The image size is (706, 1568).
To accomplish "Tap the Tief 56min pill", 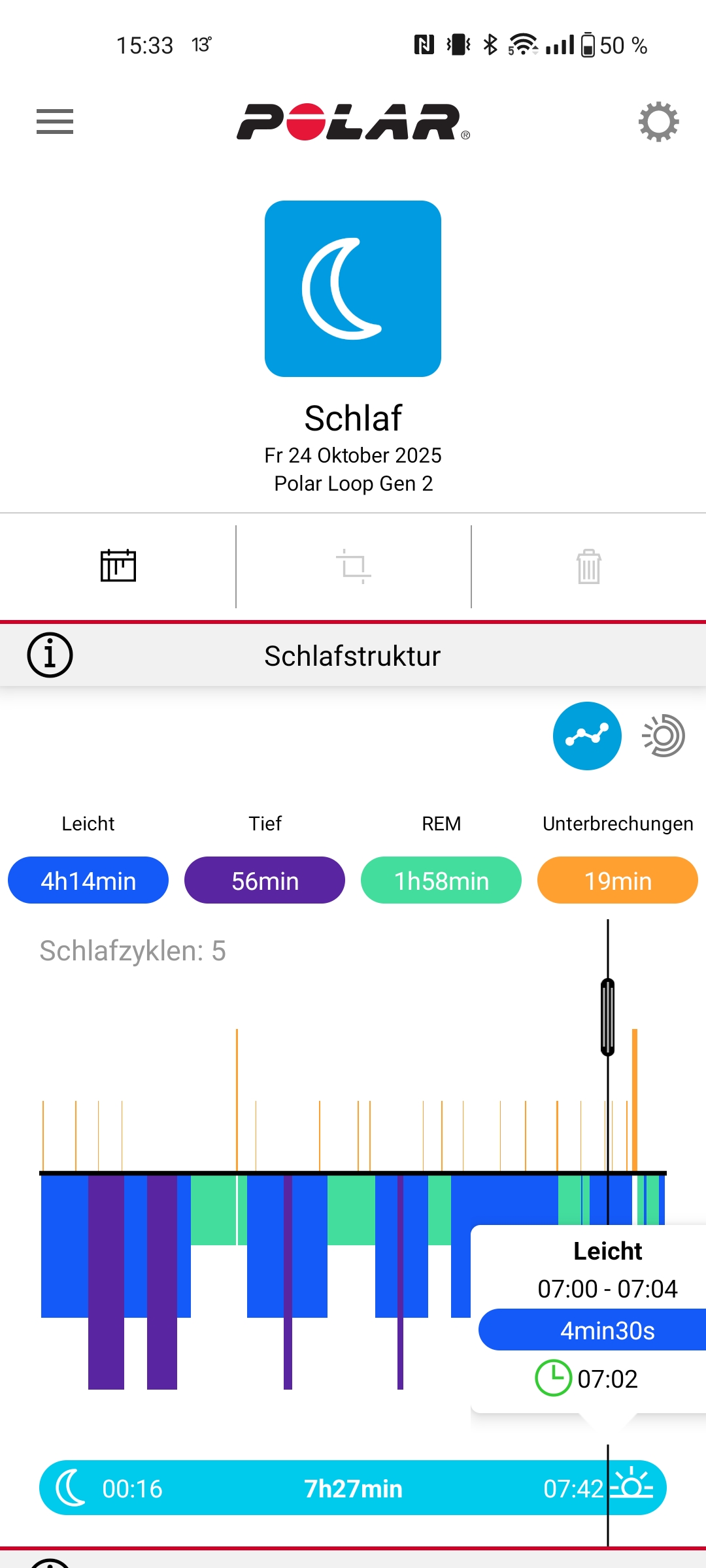I will (x=265, y=880).
